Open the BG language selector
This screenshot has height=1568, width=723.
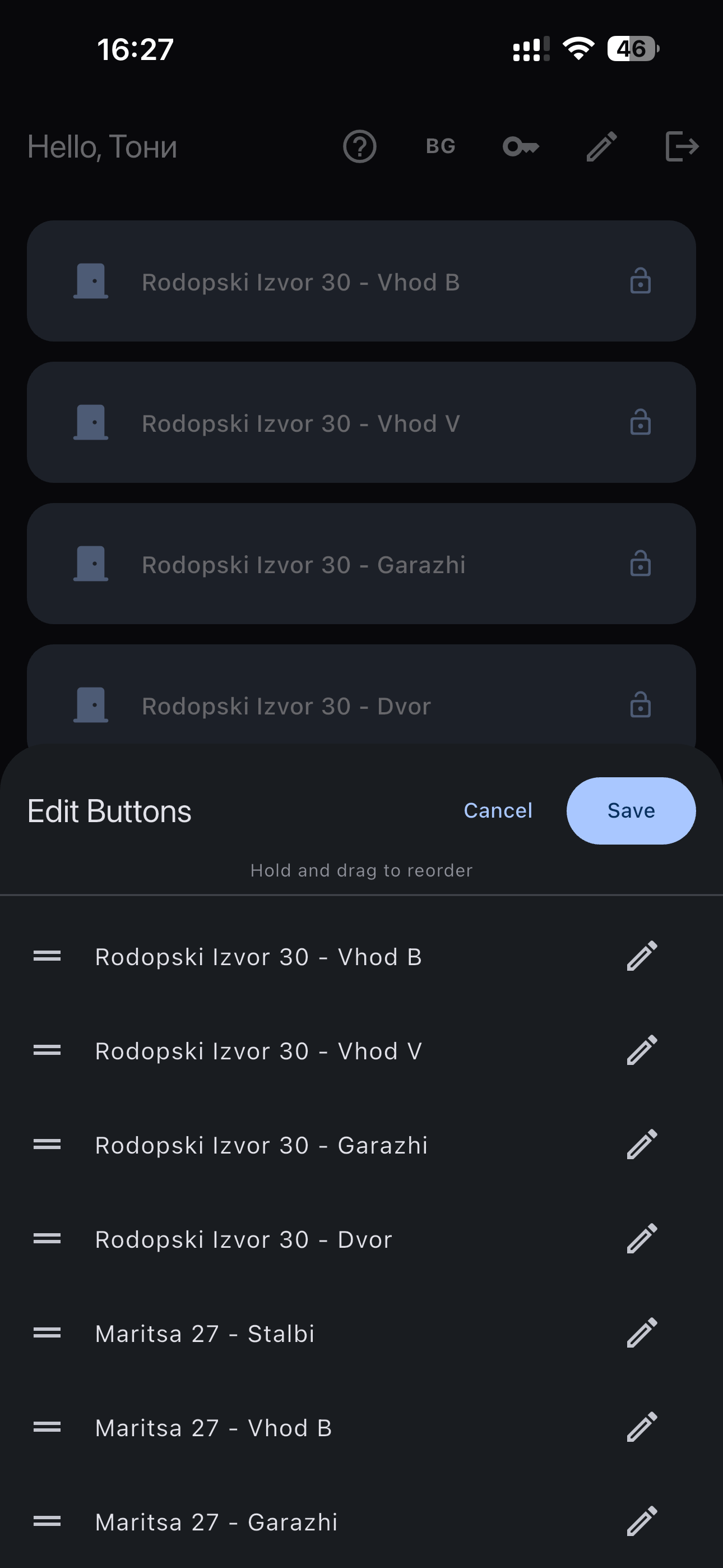click(439, 146)
